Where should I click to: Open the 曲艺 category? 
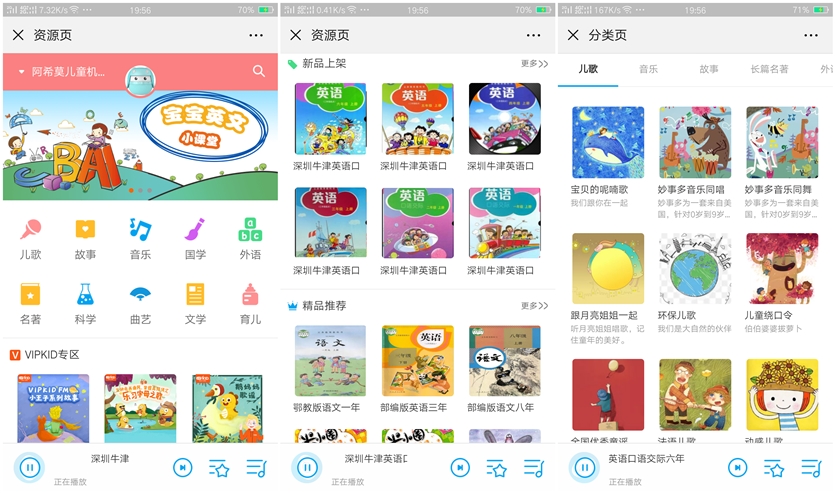point(140,303)
